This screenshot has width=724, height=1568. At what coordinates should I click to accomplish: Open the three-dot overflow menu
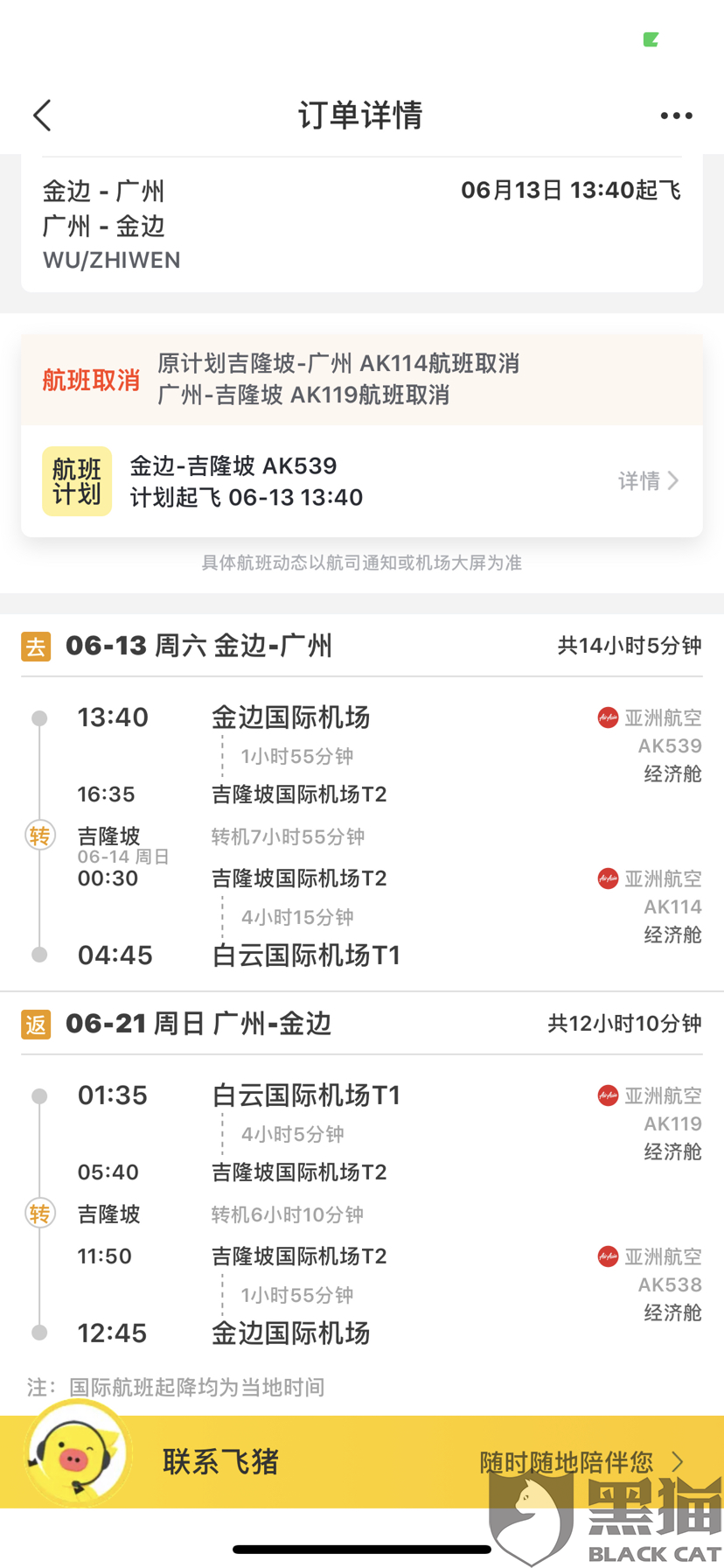[x=676, y=115]
